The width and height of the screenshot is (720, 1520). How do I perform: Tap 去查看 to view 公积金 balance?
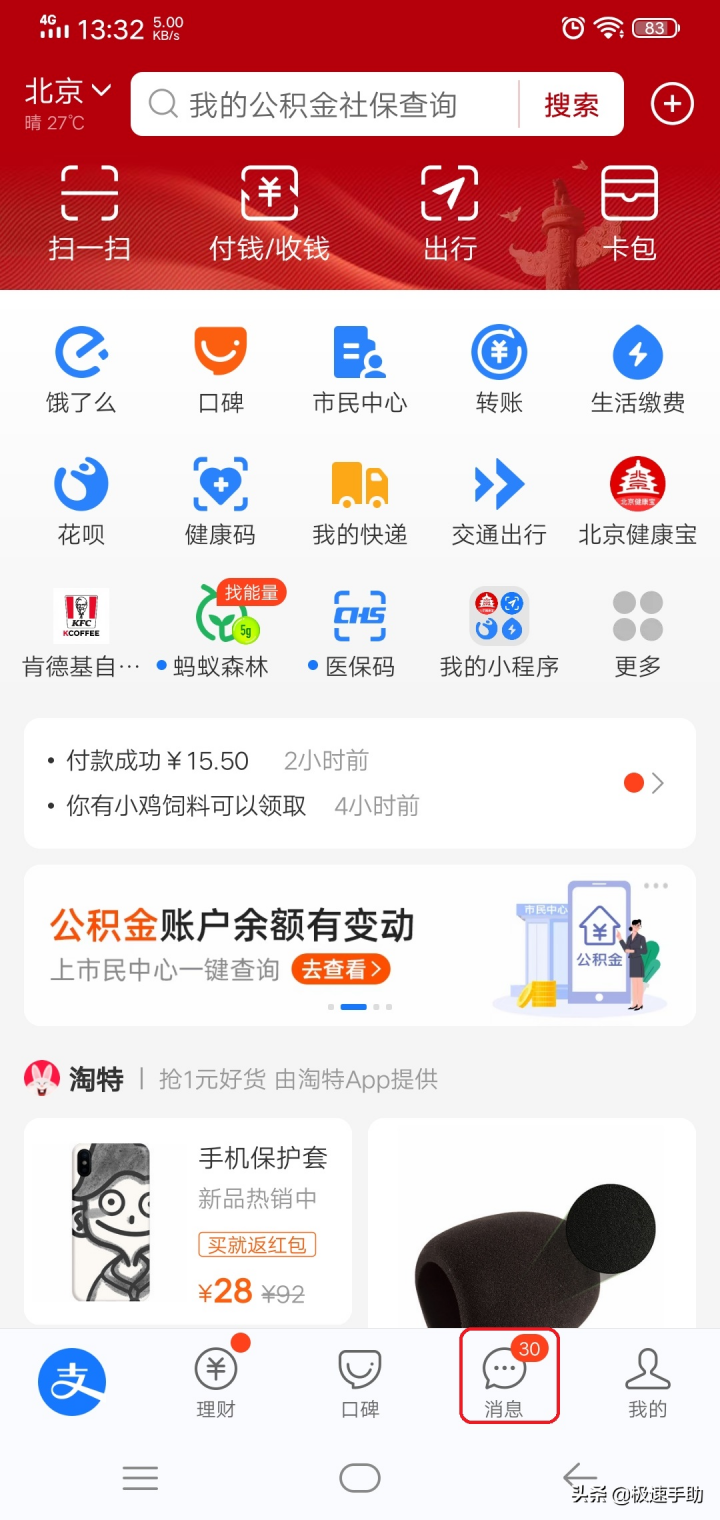339,969
